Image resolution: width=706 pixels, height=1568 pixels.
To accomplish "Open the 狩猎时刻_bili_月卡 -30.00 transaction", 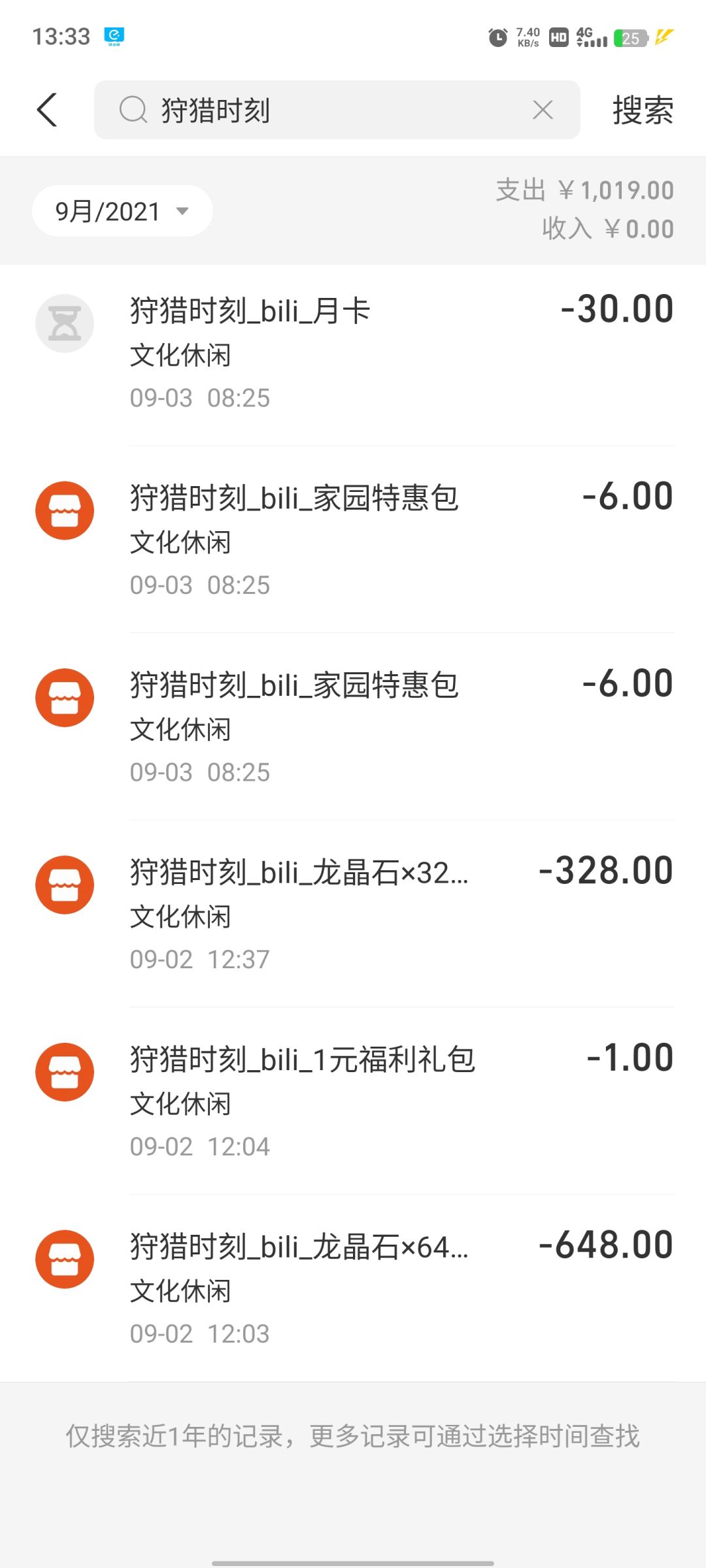I will pyautogui.click(x=353, y=353).
